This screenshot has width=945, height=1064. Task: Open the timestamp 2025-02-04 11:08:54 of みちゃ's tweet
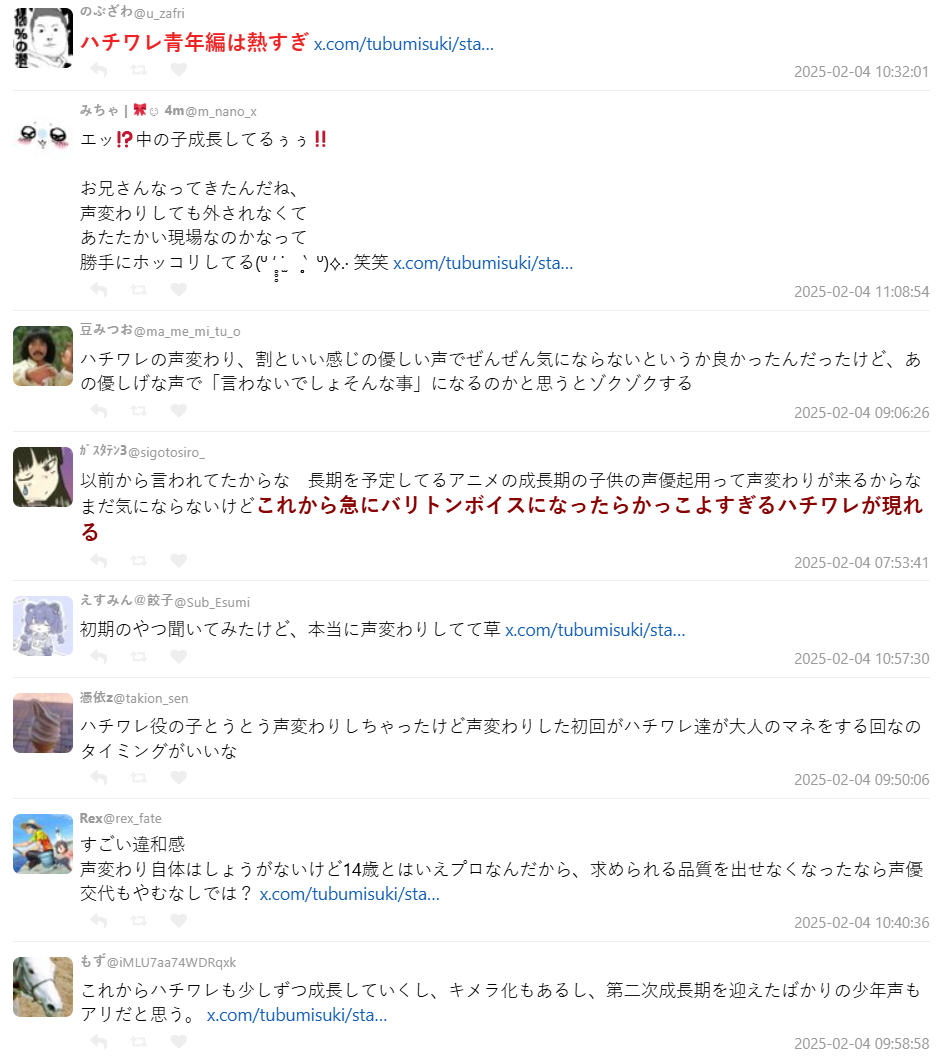[861, 291]
